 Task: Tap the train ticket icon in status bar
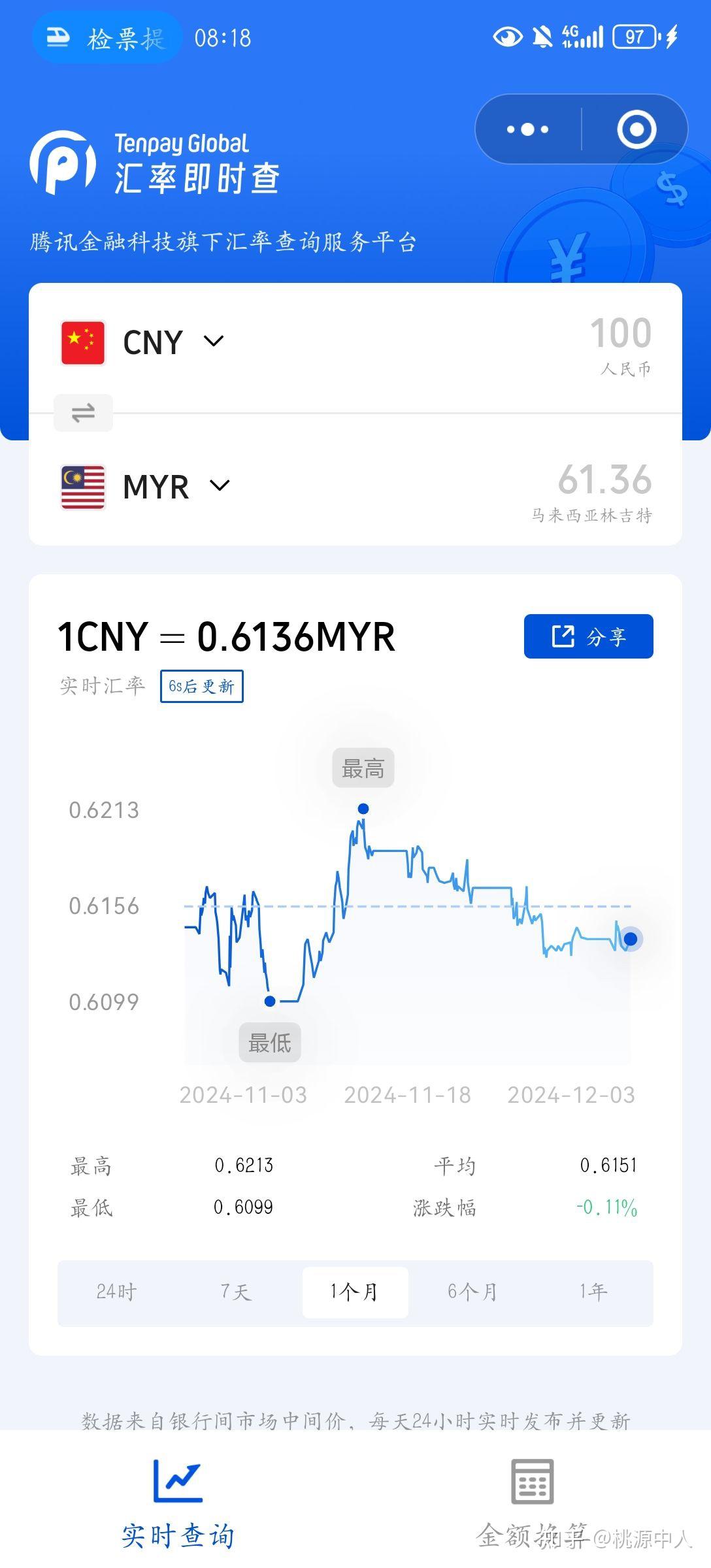[x=58, y=38]
